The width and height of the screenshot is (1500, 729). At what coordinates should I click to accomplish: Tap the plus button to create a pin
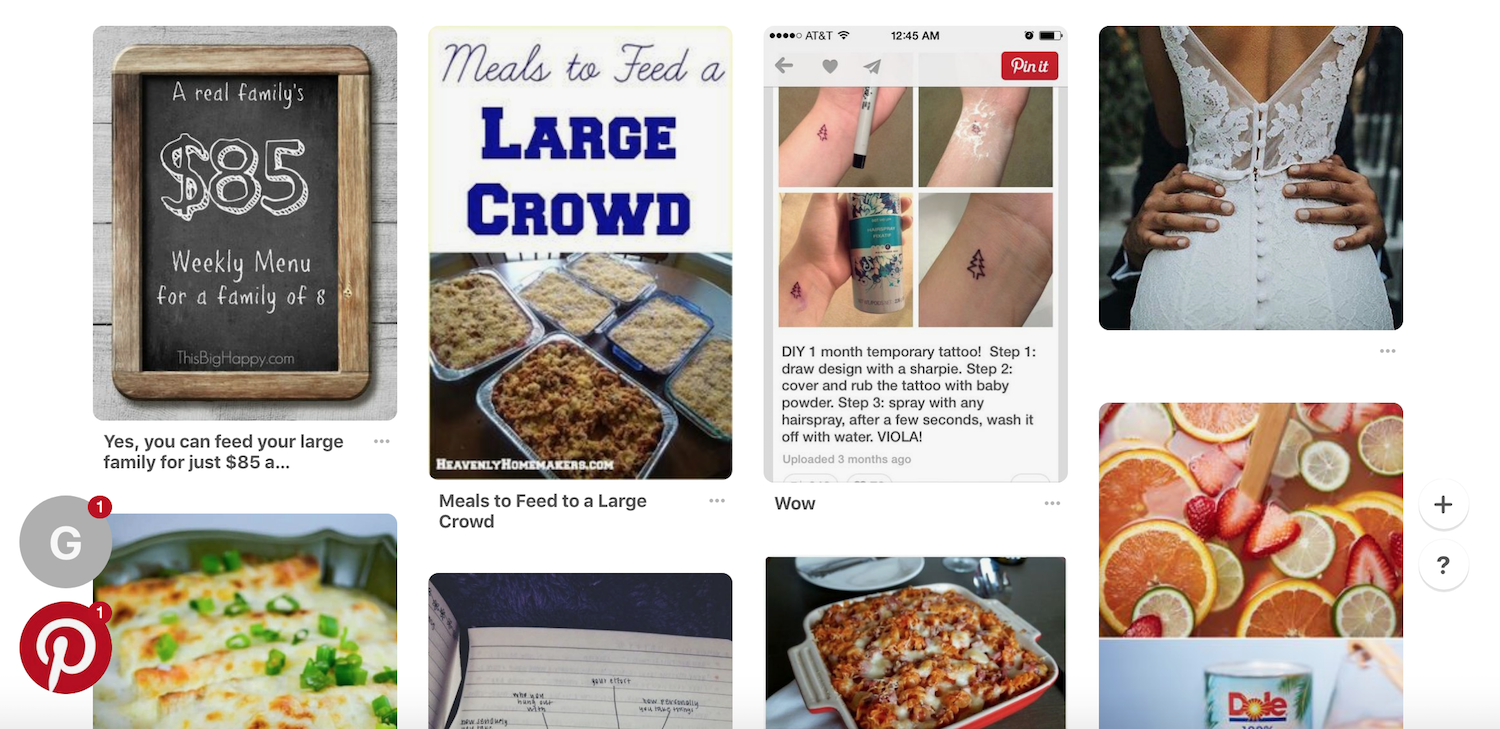click(x=1443, y=505)
